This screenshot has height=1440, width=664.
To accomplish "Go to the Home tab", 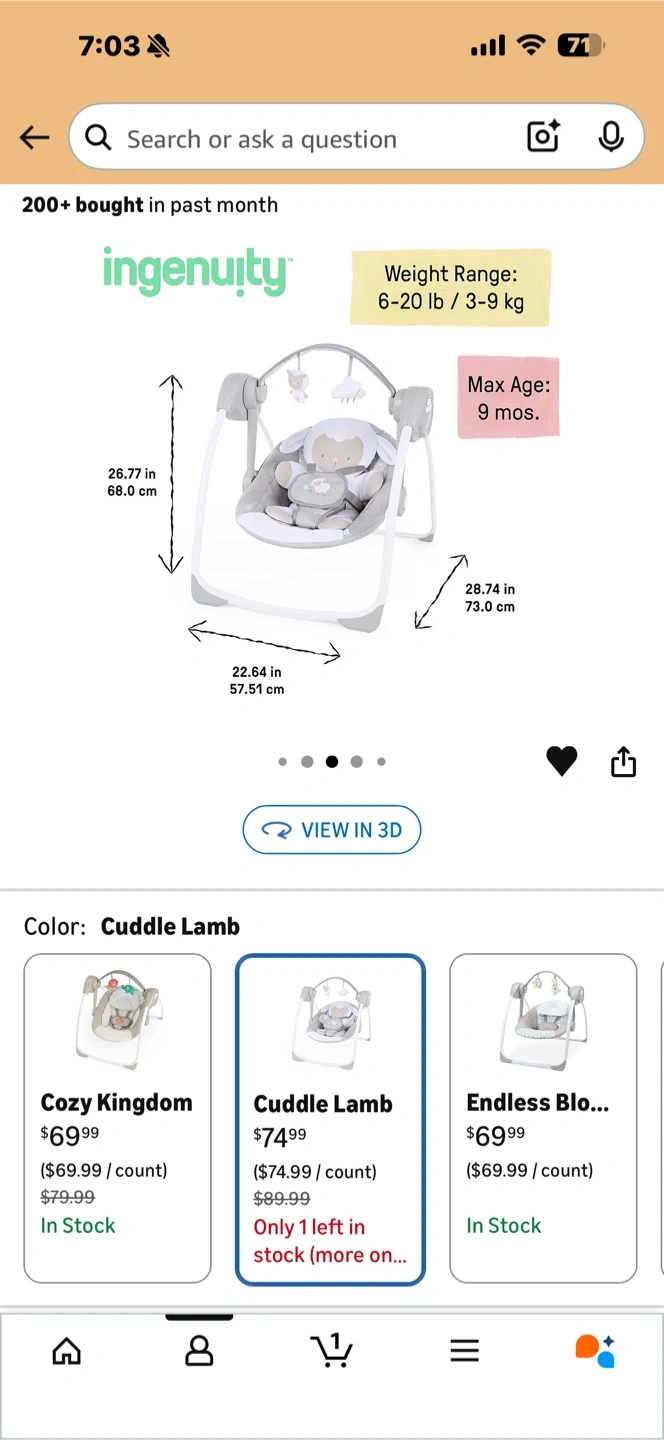I will pyautogui.click(x=66, y=1352).
